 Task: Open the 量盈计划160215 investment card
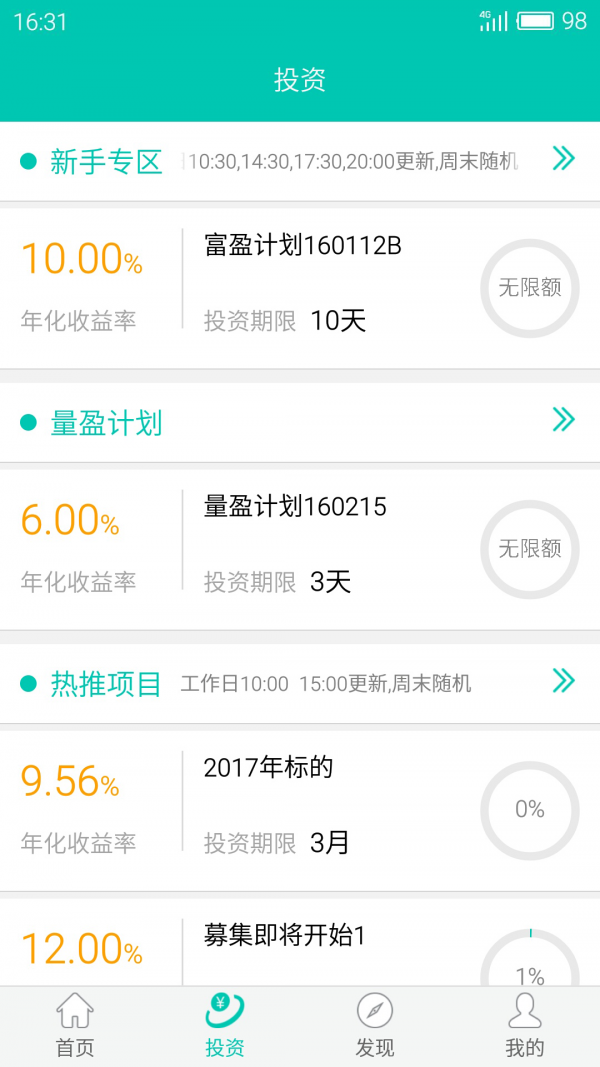tap(300, 548)
